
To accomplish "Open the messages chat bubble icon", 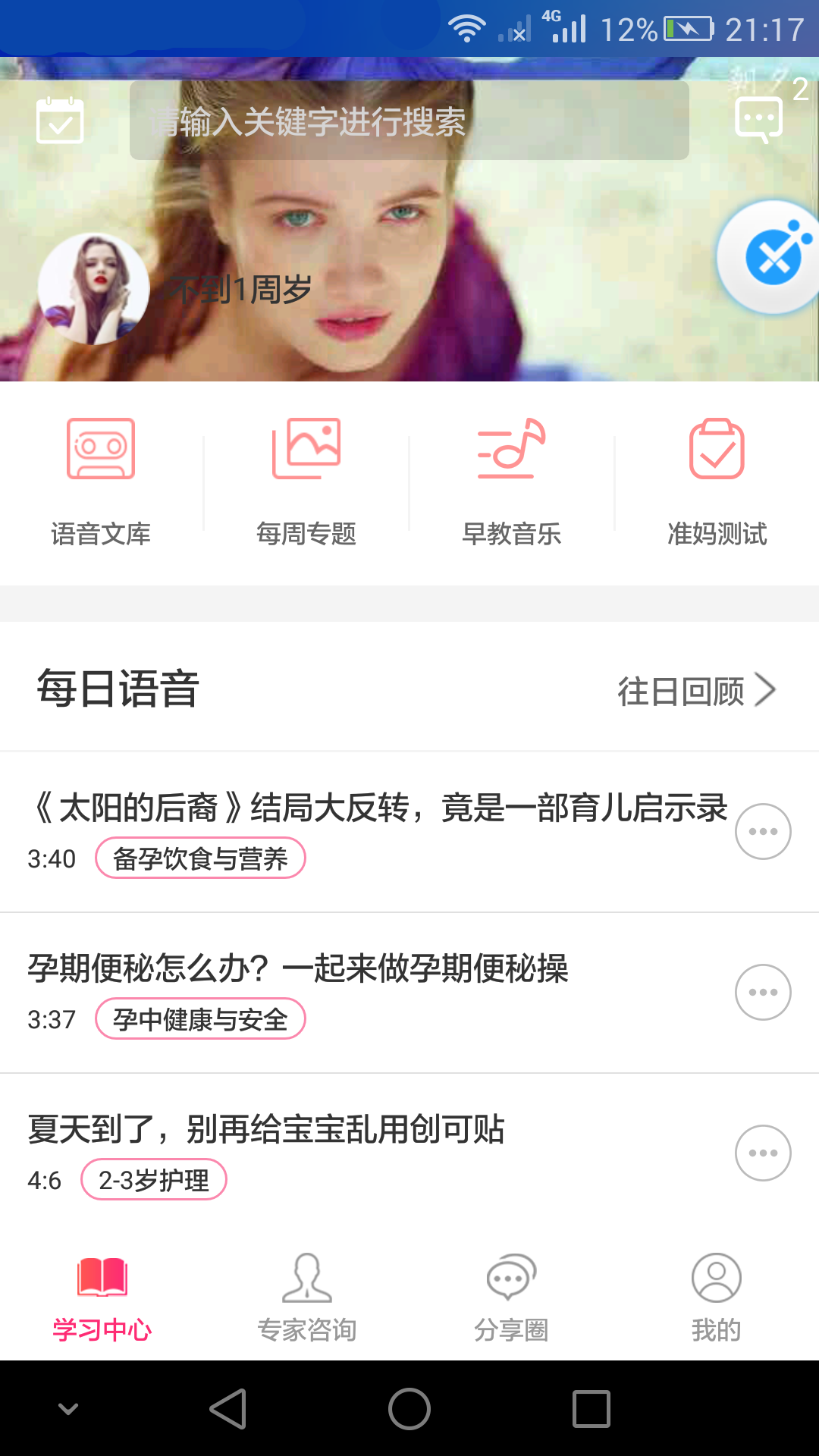I will click(759, 119).
